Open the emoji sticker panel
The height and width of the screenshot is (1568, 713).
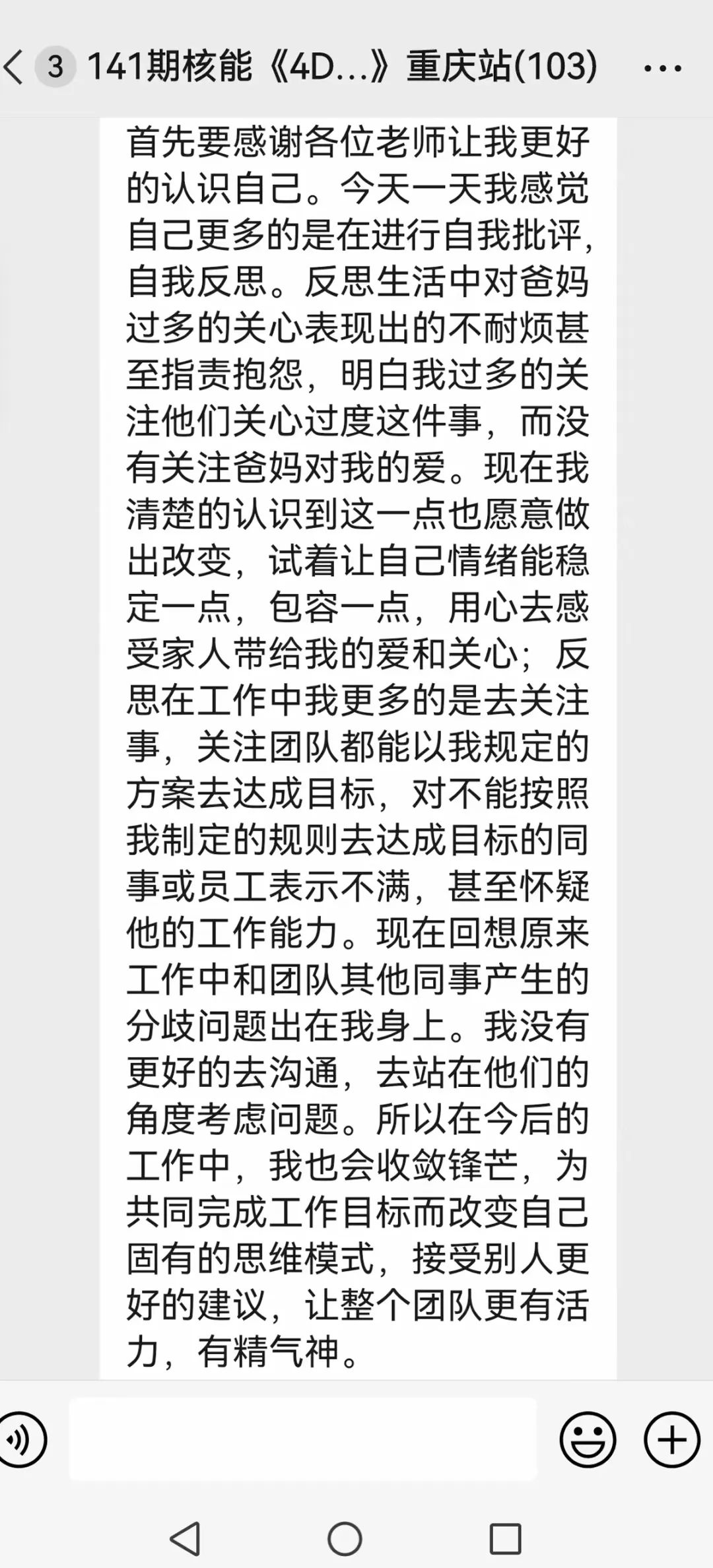click(x=588, y=1439)
